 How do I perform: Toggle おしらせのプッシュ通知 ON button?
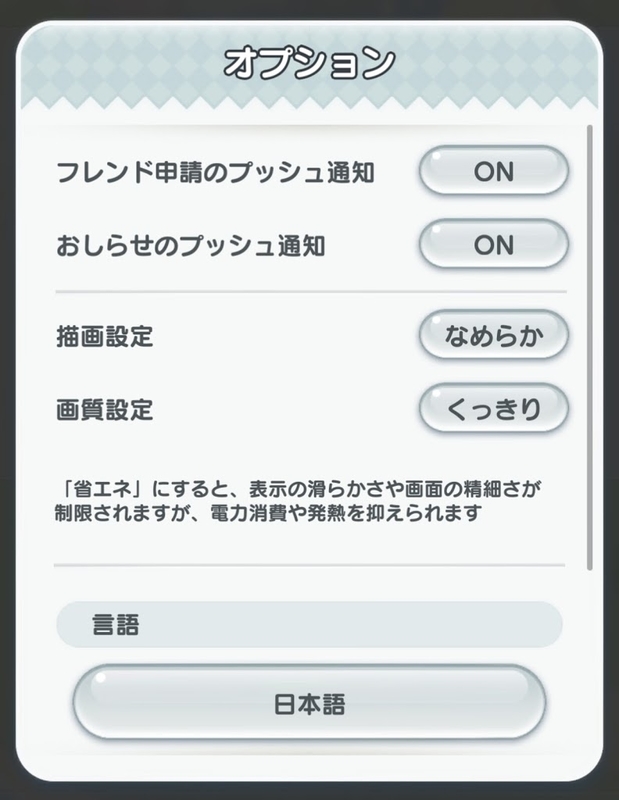pos(493,245)
